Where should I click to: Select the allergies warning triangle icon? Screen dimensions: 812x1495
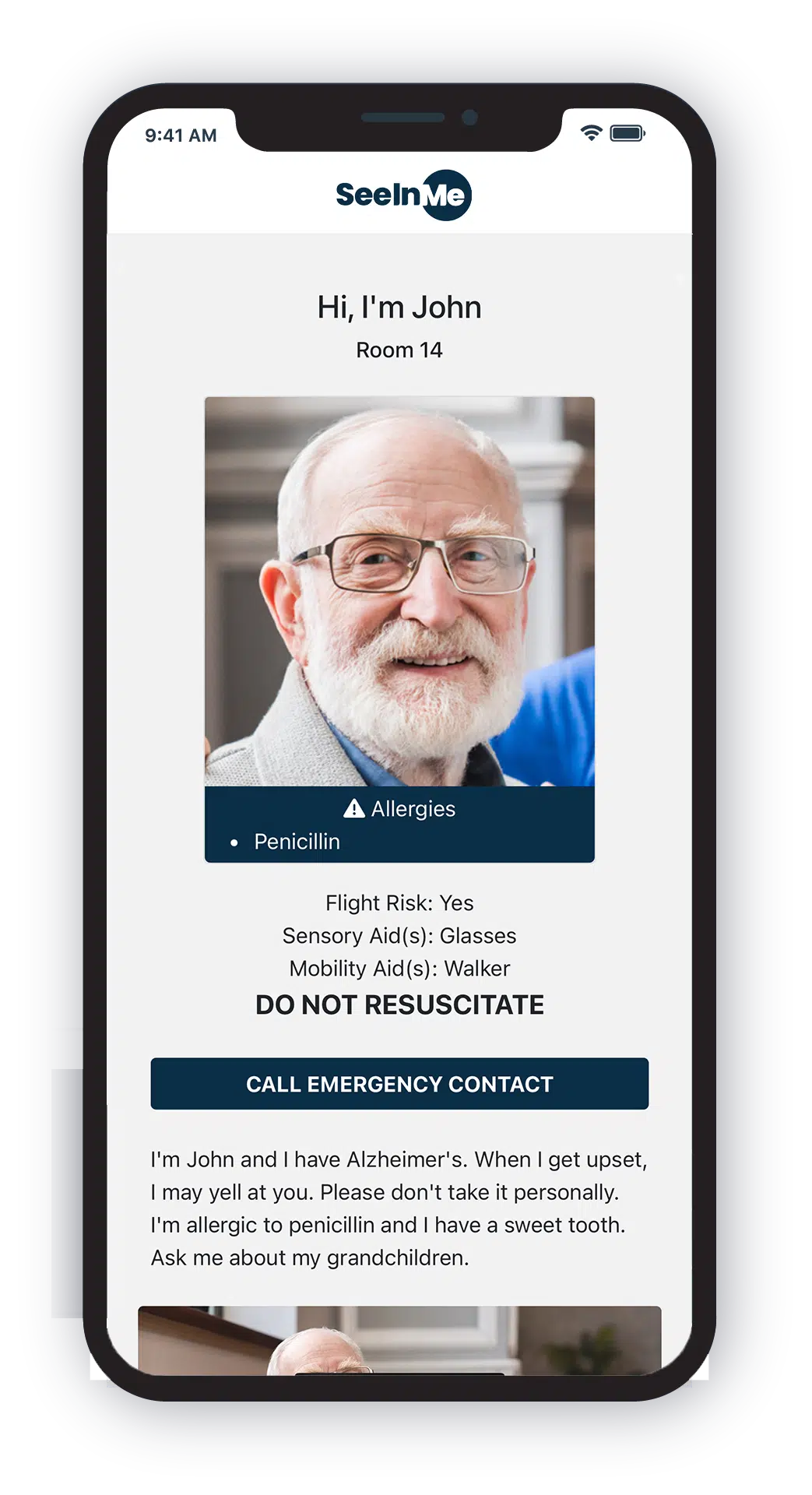tap(356, 810)
